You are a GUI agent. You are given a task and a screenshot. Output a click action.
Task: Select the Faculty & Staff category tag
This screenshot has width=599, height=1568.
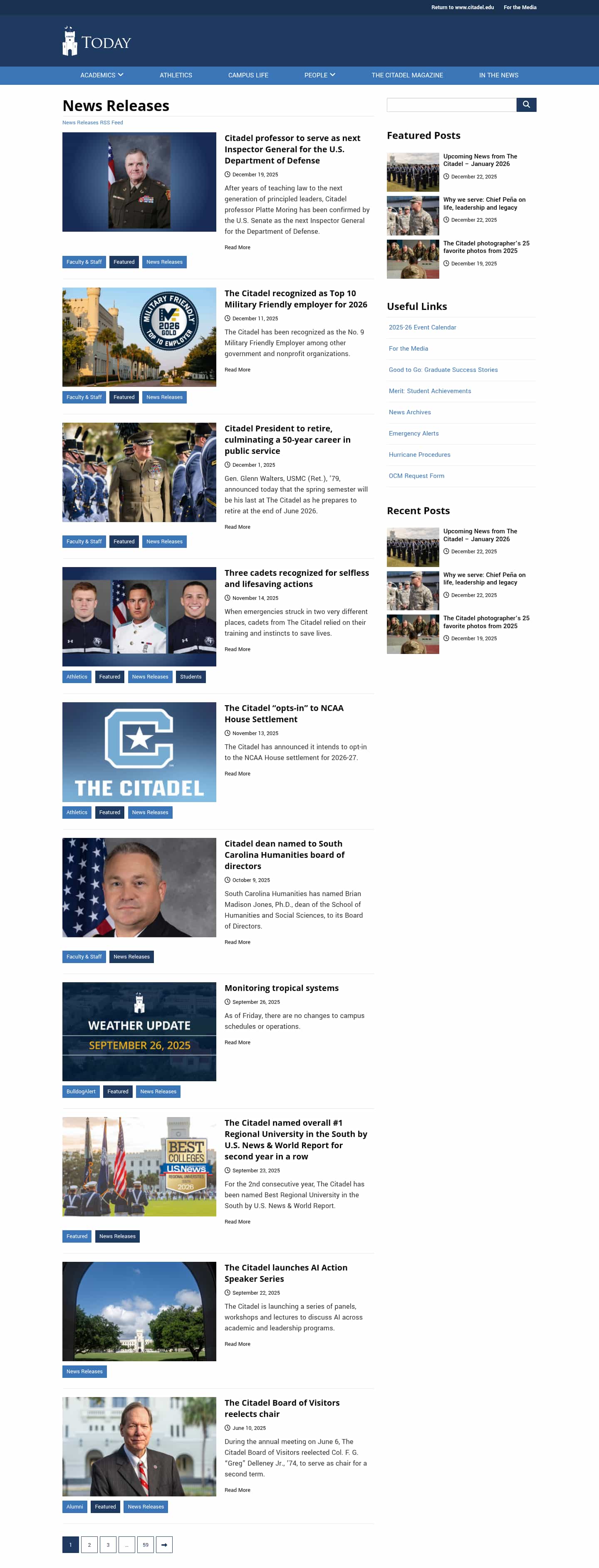click(x=84, y=262)
